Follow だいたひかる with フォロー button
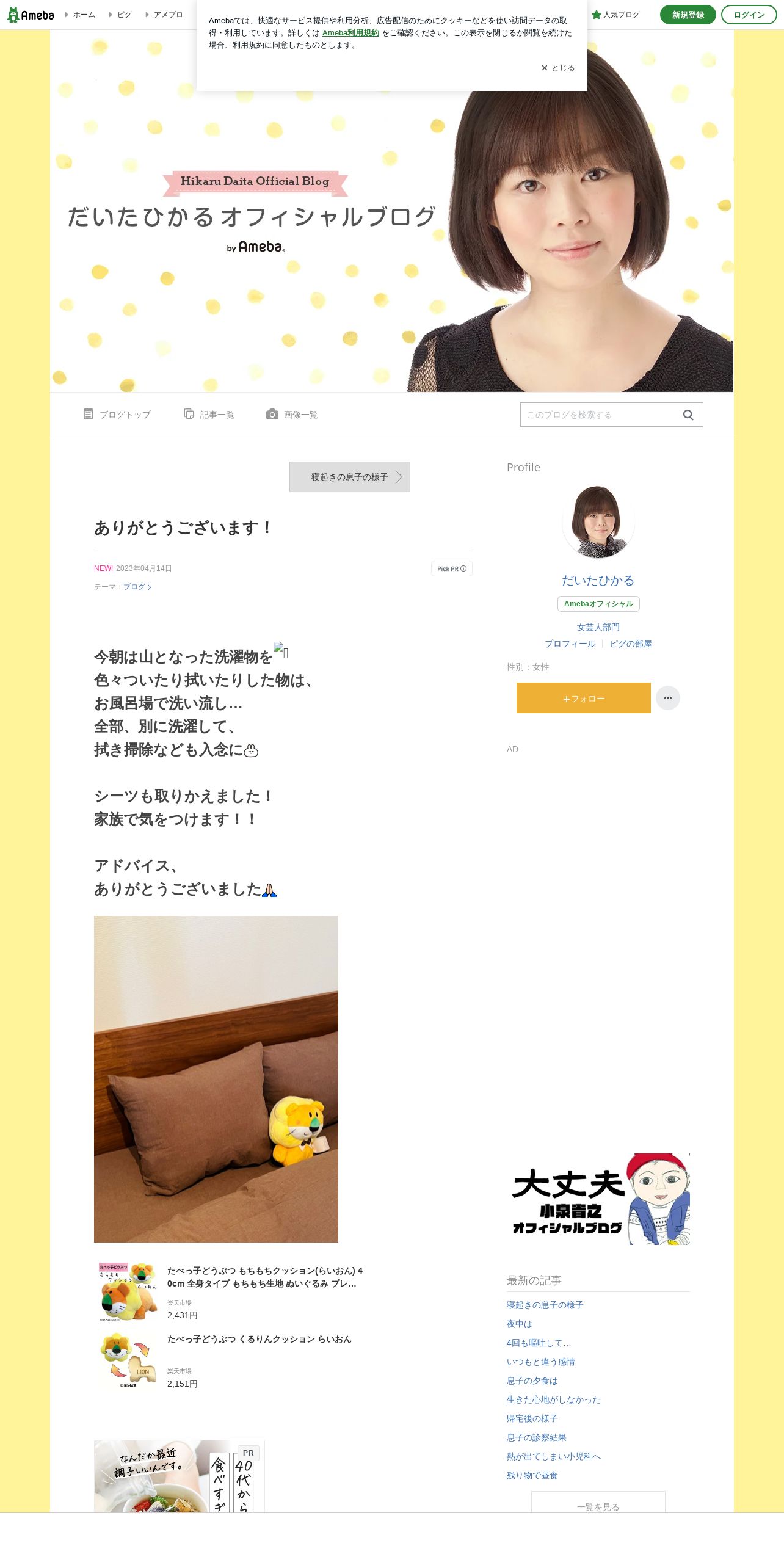 pyautogui.click(x=584, y=698)
